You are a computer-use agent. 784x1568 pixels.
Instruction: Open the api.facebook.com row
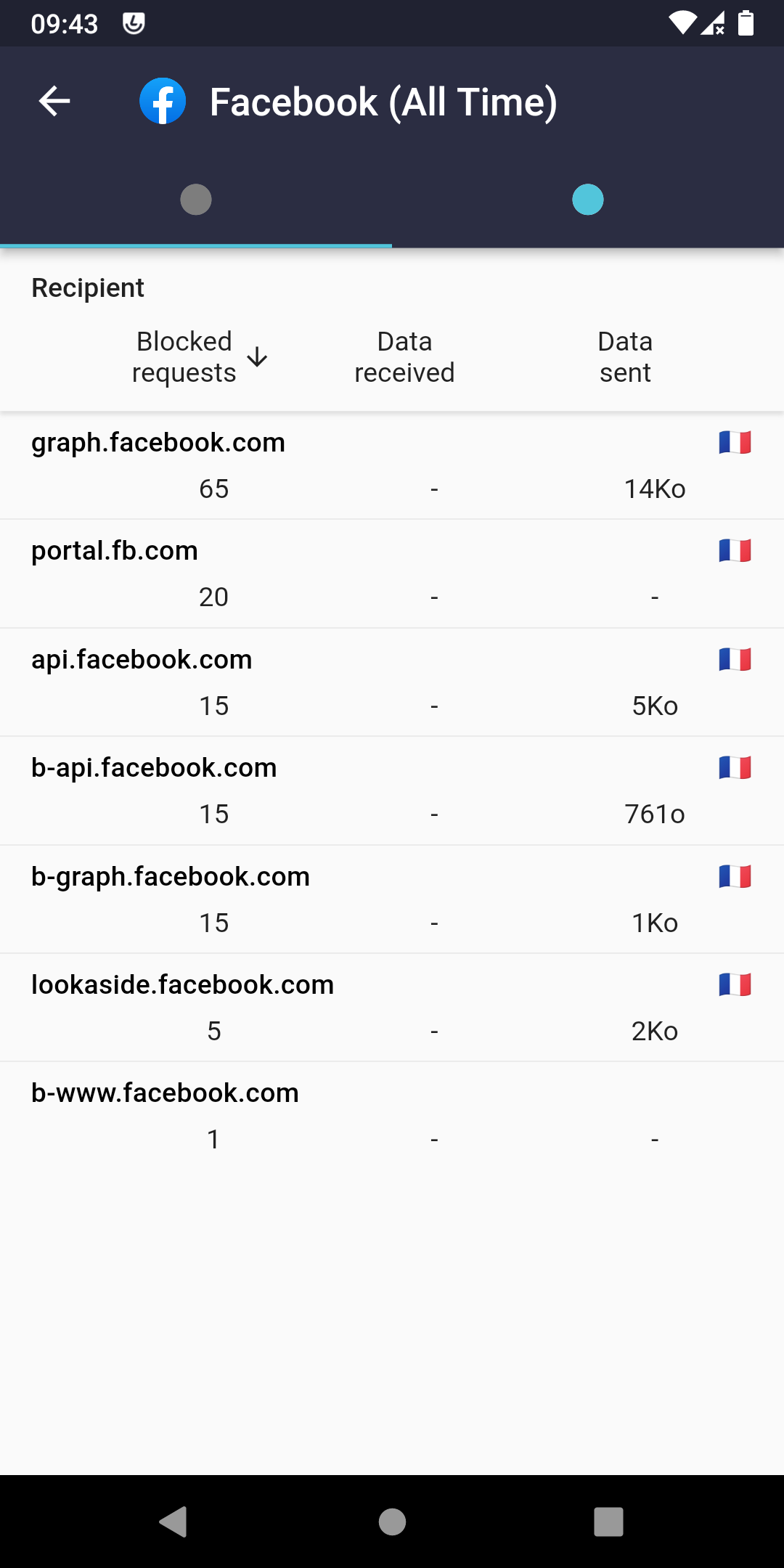coord(392,682)
